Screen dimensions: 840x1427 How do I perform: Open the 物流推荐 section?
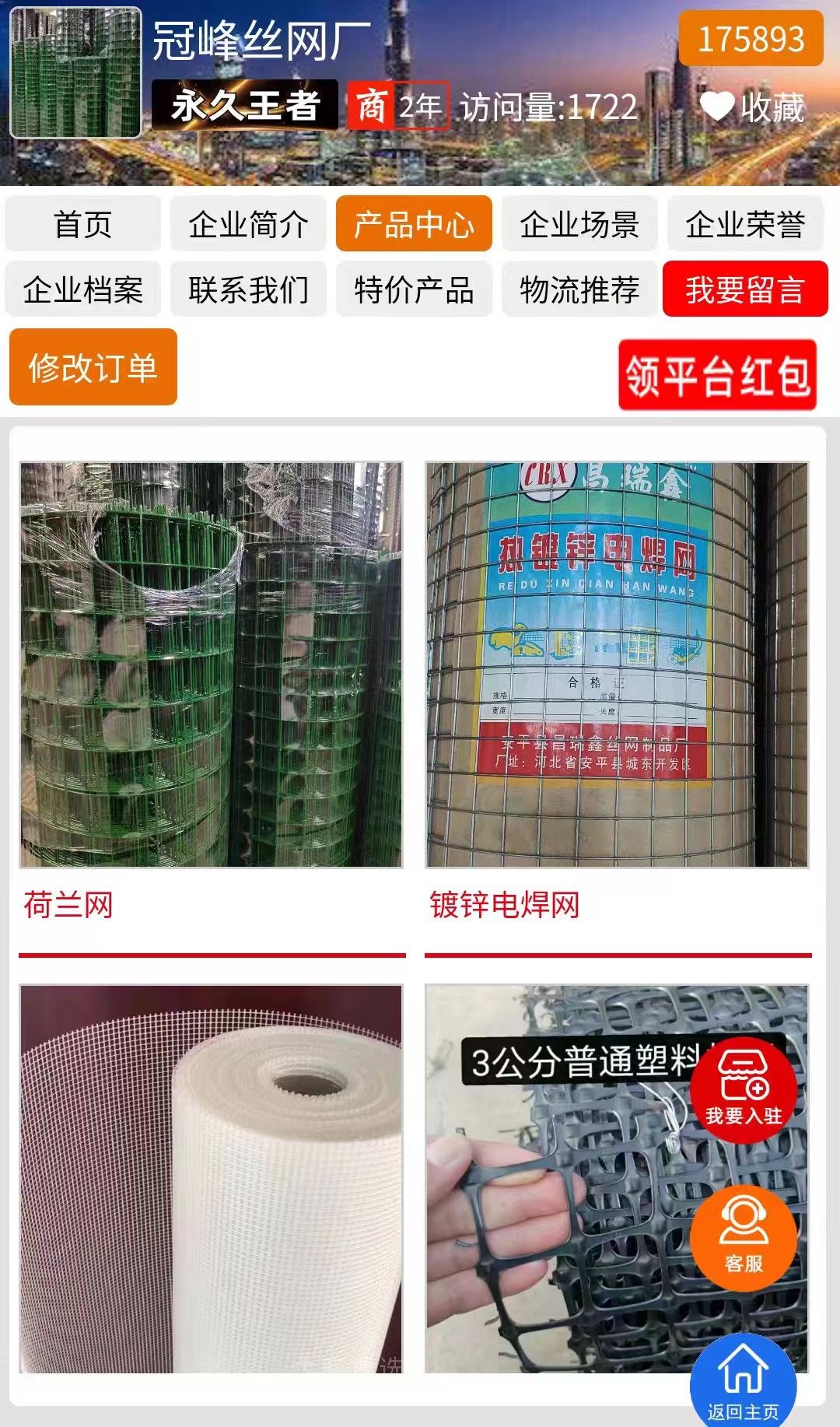point(579,289)
